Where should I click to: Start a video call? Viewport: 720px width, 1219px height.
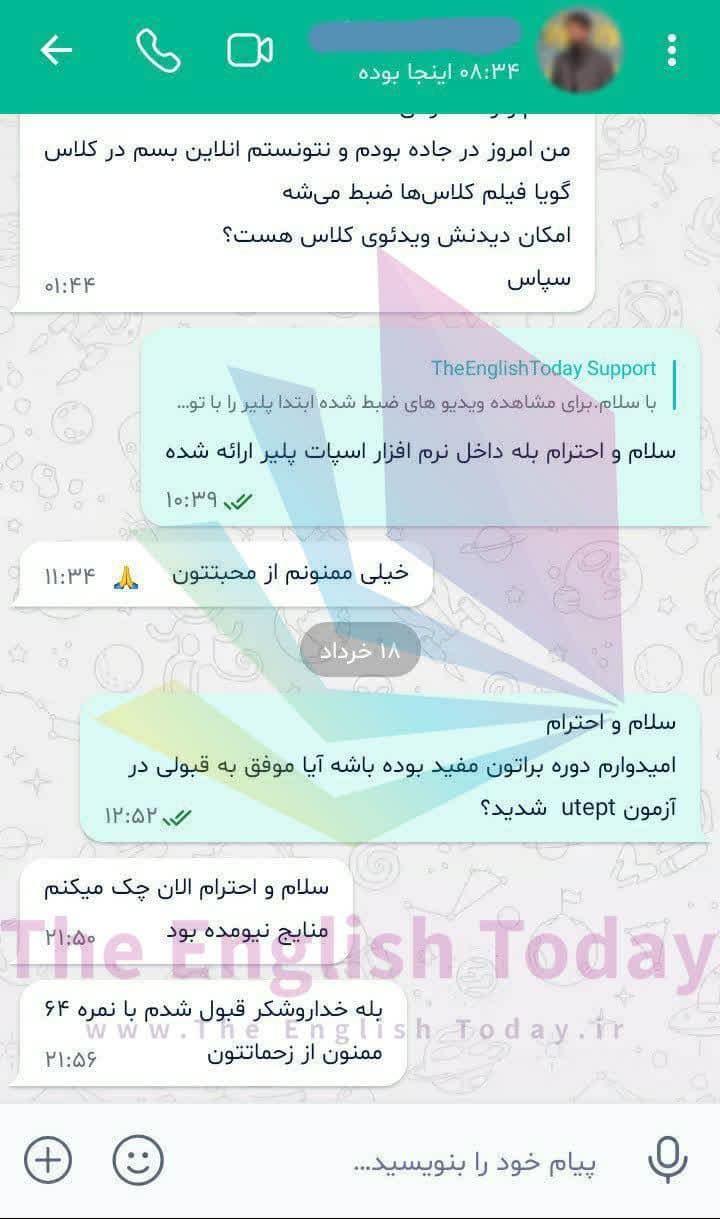pos(250,50)
